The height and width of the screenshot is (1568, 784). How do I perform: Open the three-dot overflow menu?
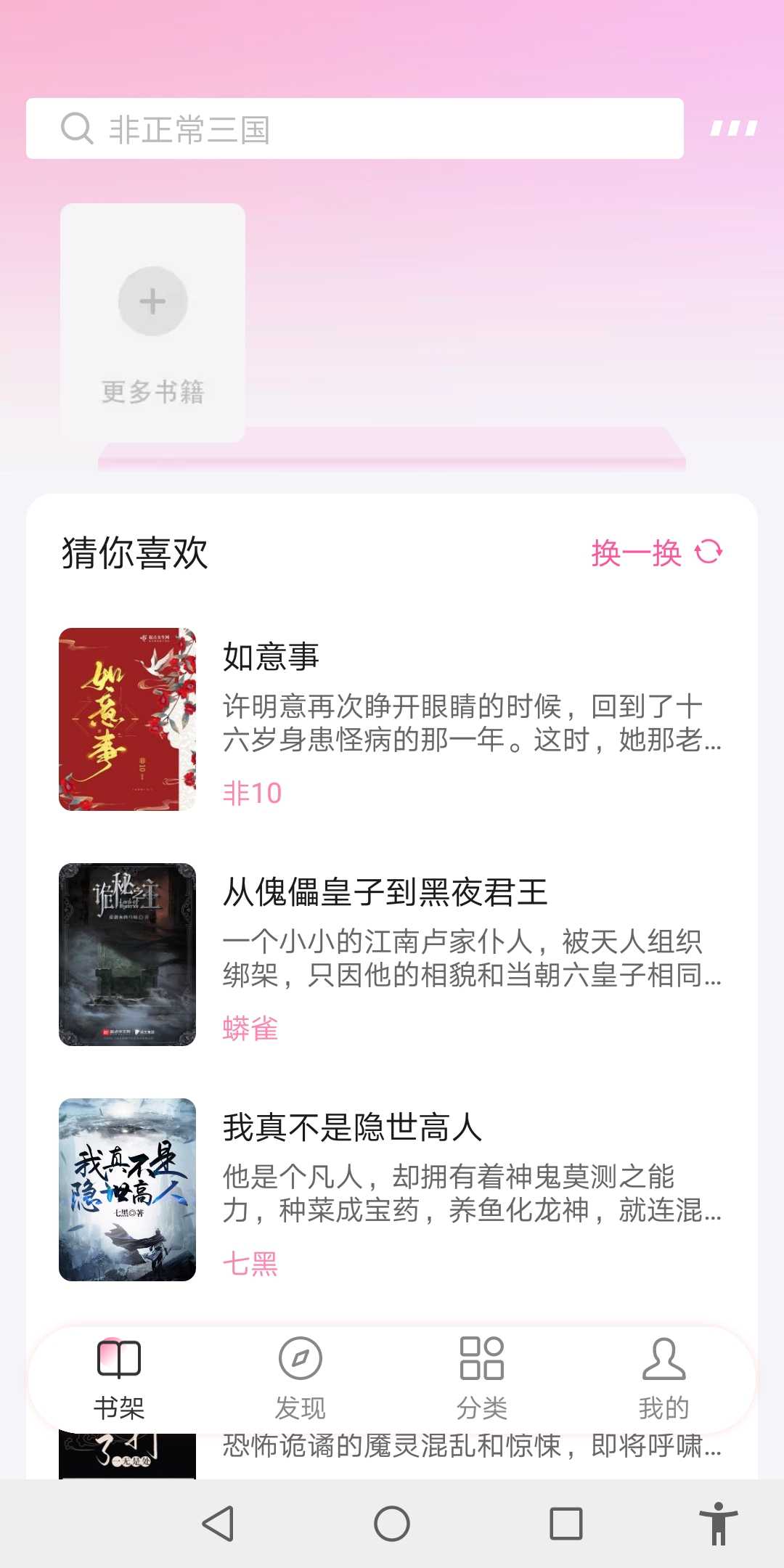click(734, 128)
